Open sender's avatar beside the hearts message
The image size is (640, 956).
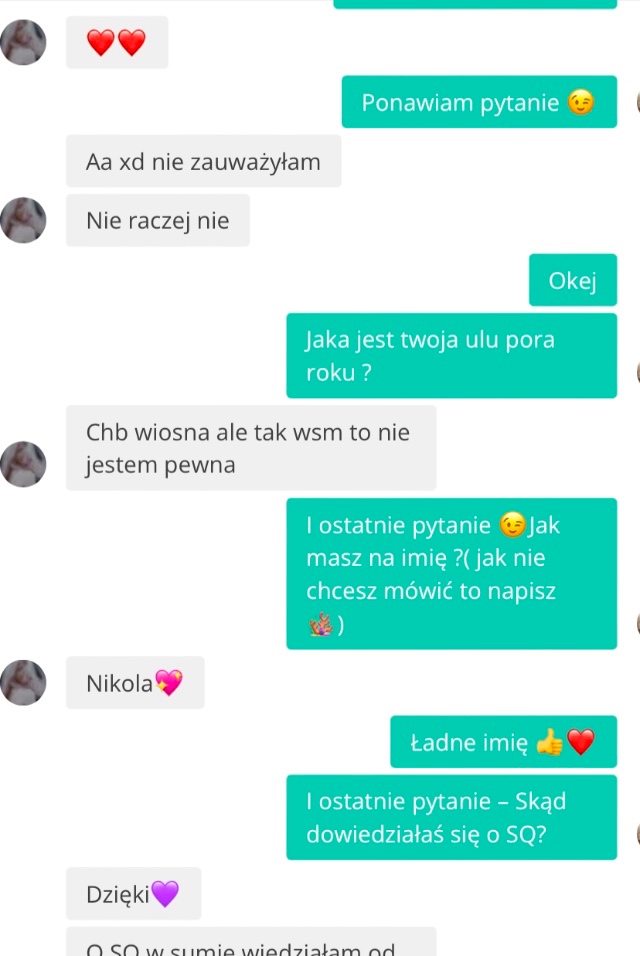23,43
